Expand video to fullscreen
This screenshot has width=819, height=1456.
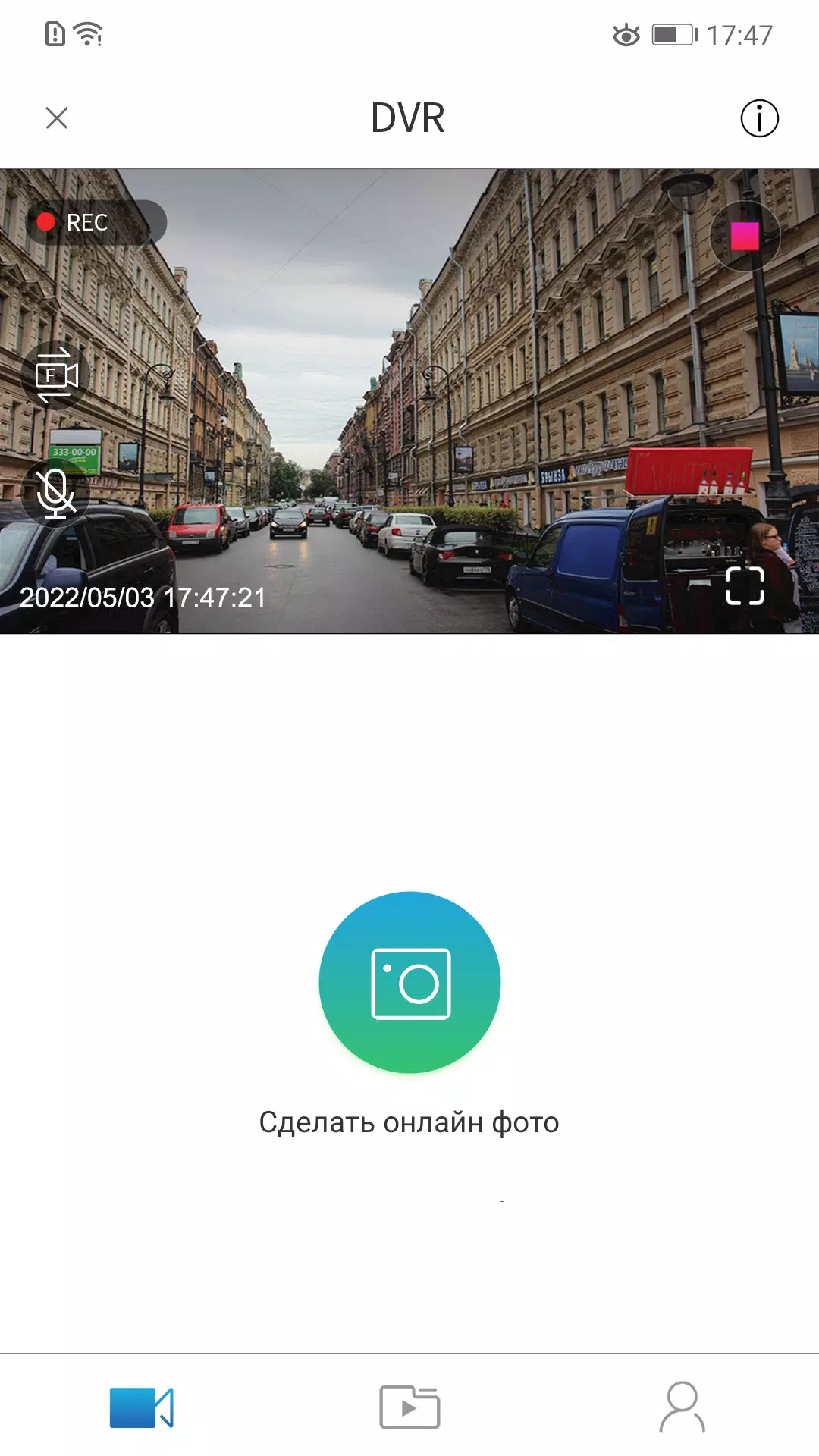[745, 585]
